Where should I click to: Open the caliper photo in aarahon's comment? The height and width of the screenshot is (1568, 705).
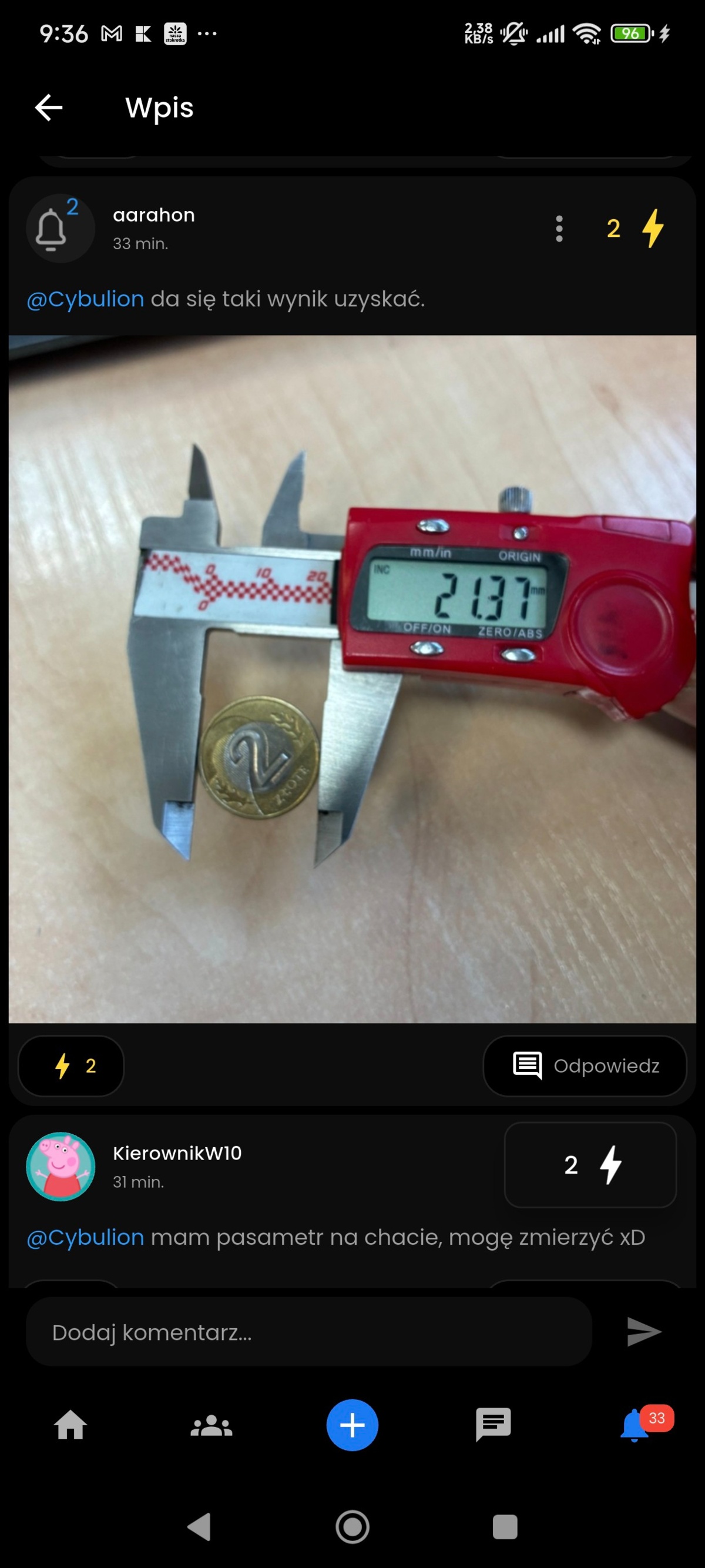click(x=352, y=679)
